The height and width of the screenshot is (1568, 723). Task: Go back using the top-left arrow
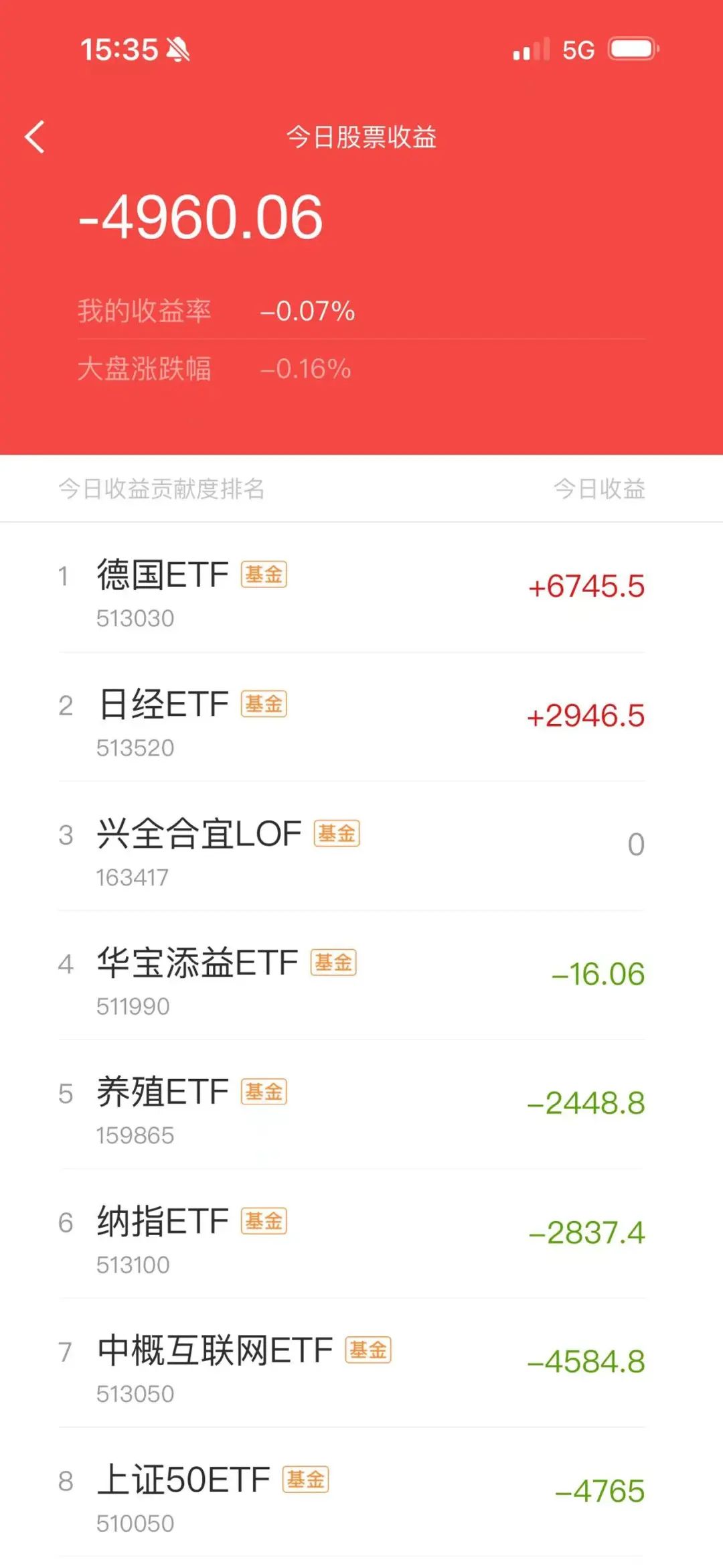coord(35,137)
